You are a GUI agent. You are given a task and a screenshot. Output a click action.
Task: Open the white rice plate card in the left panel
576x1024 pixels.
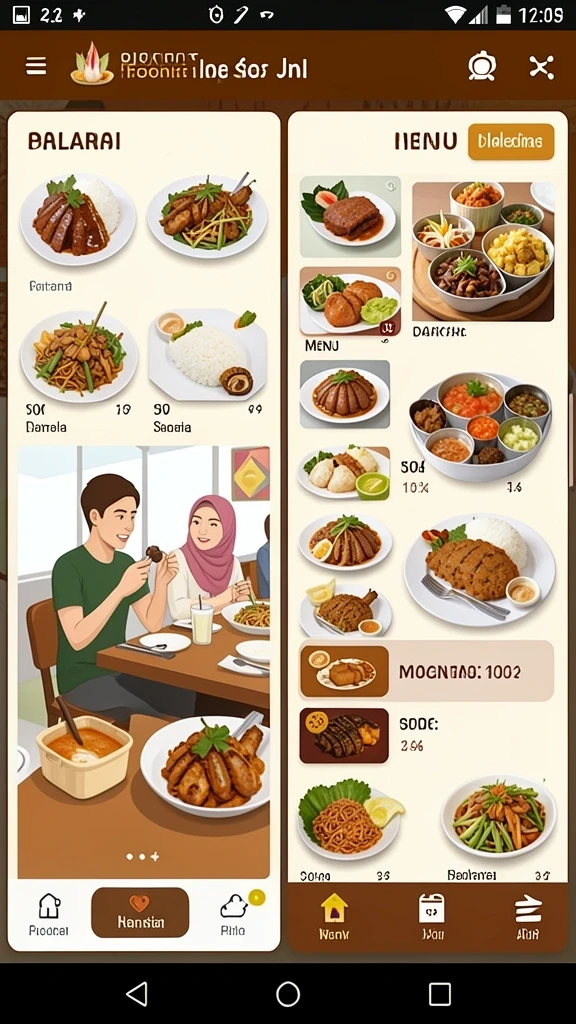206,354
